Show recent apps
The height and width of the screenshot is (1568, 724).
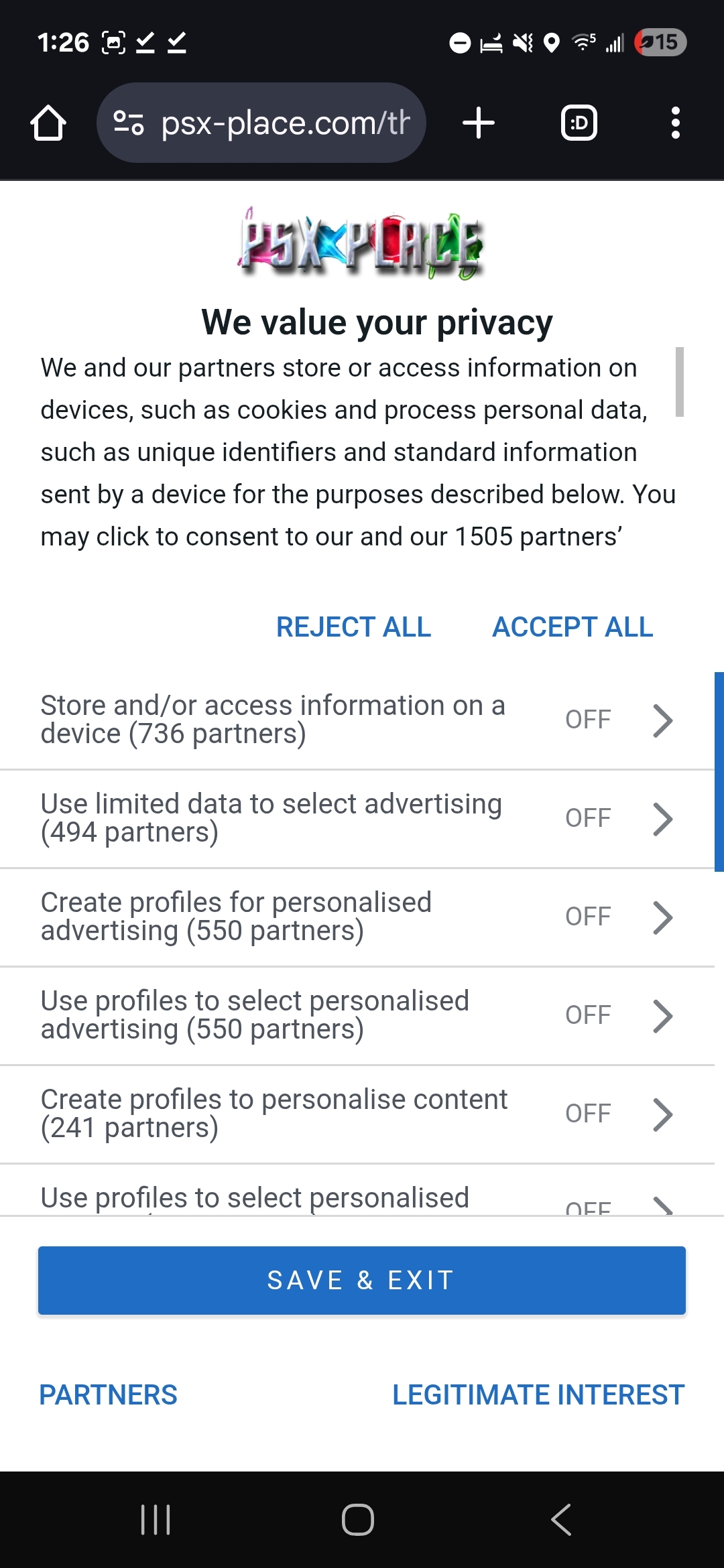pos(156,1520)
